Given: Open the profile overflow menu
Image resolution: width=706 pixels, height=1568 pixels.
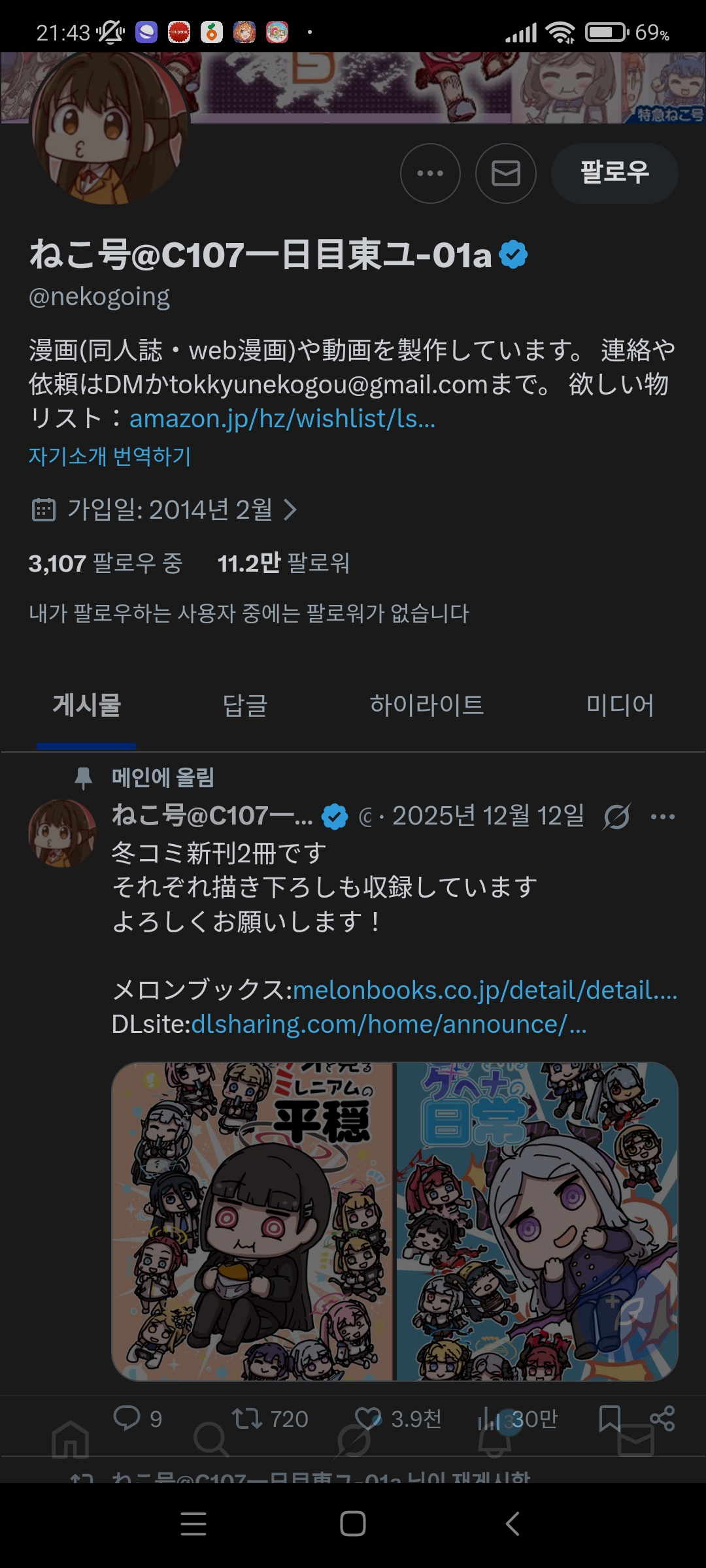Looking at the screenshot, I should pos(430,173).
